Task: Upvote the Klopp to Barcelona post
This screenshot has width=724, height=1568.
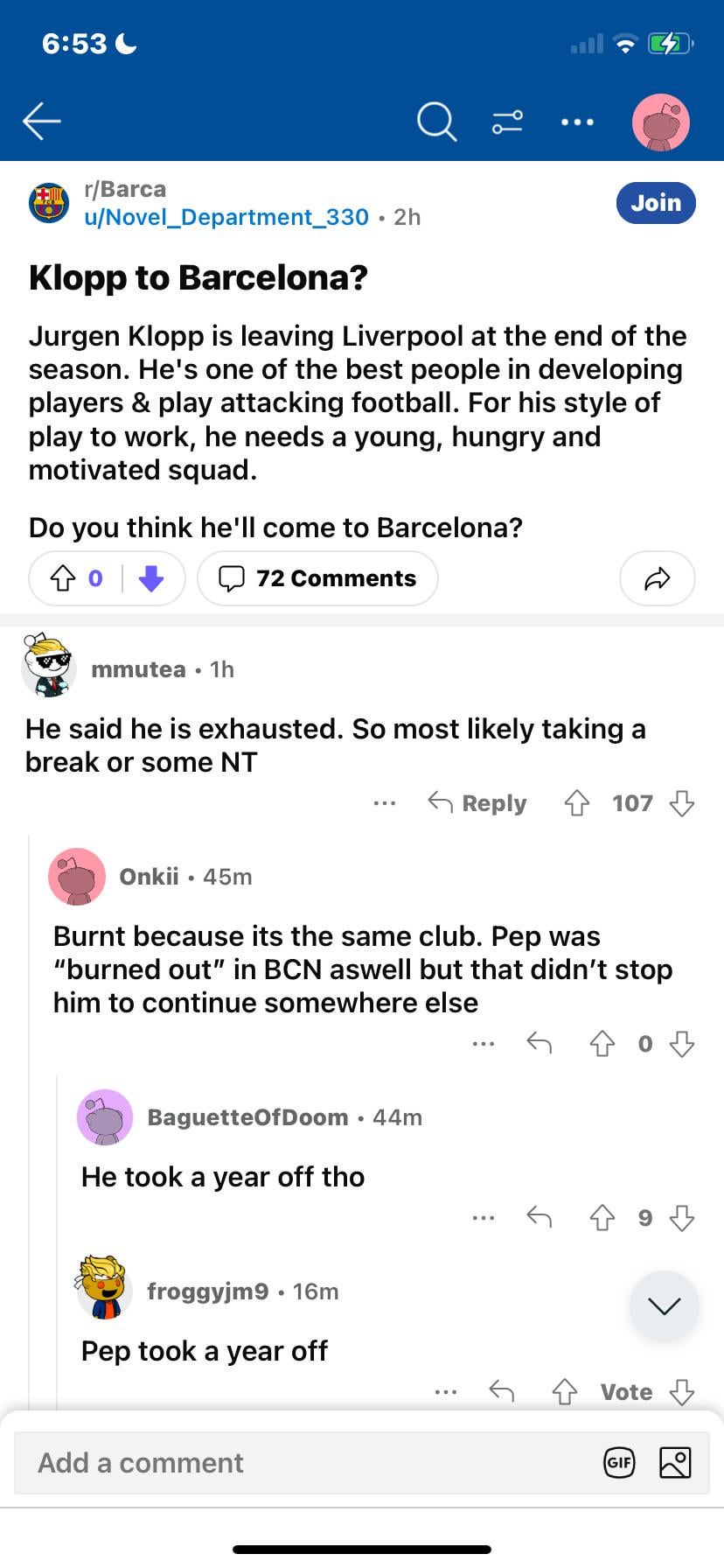Action: (x=63, y=578)
